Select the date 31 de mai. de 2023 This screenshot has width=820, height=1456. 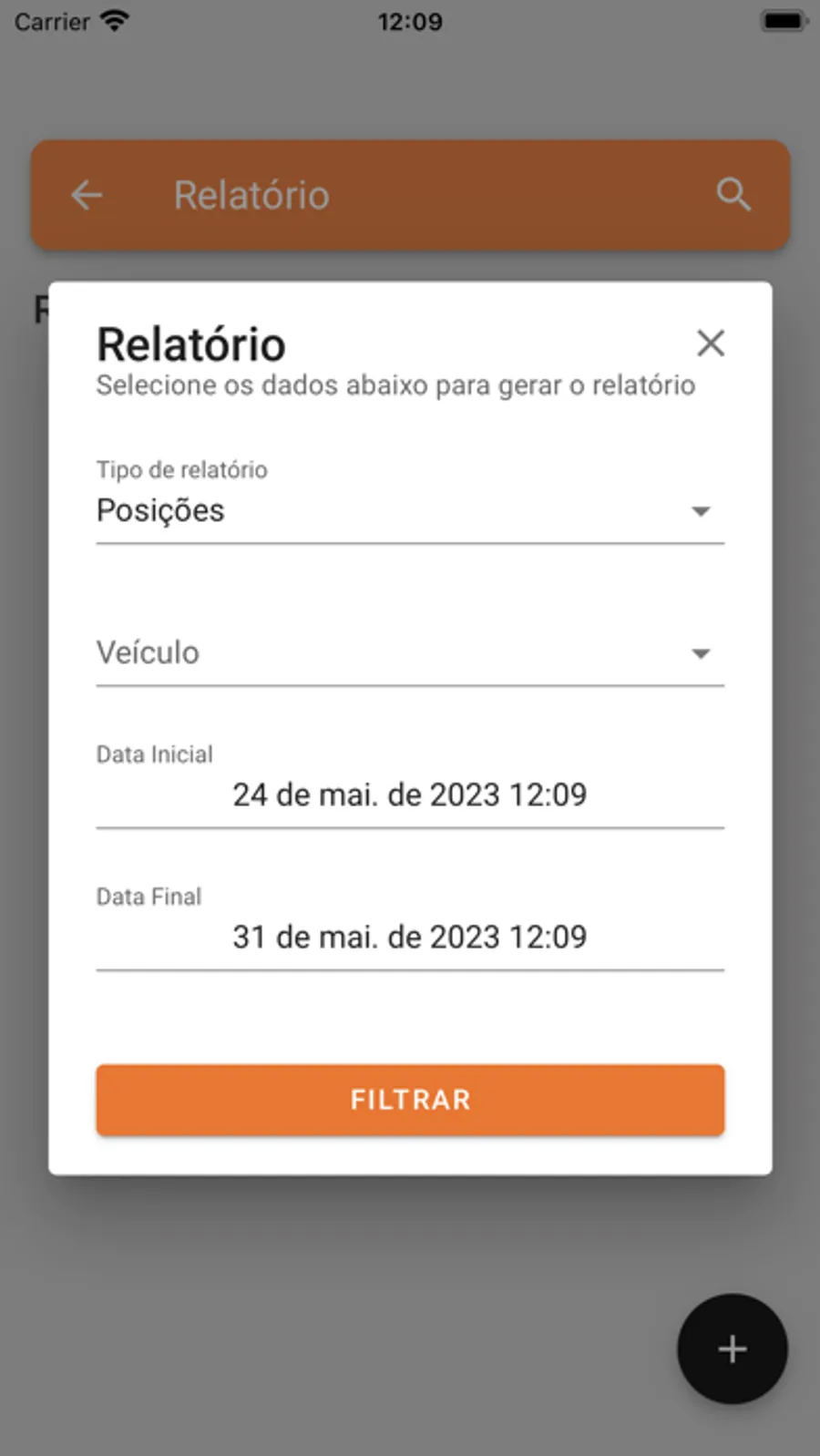pos(409,936)
